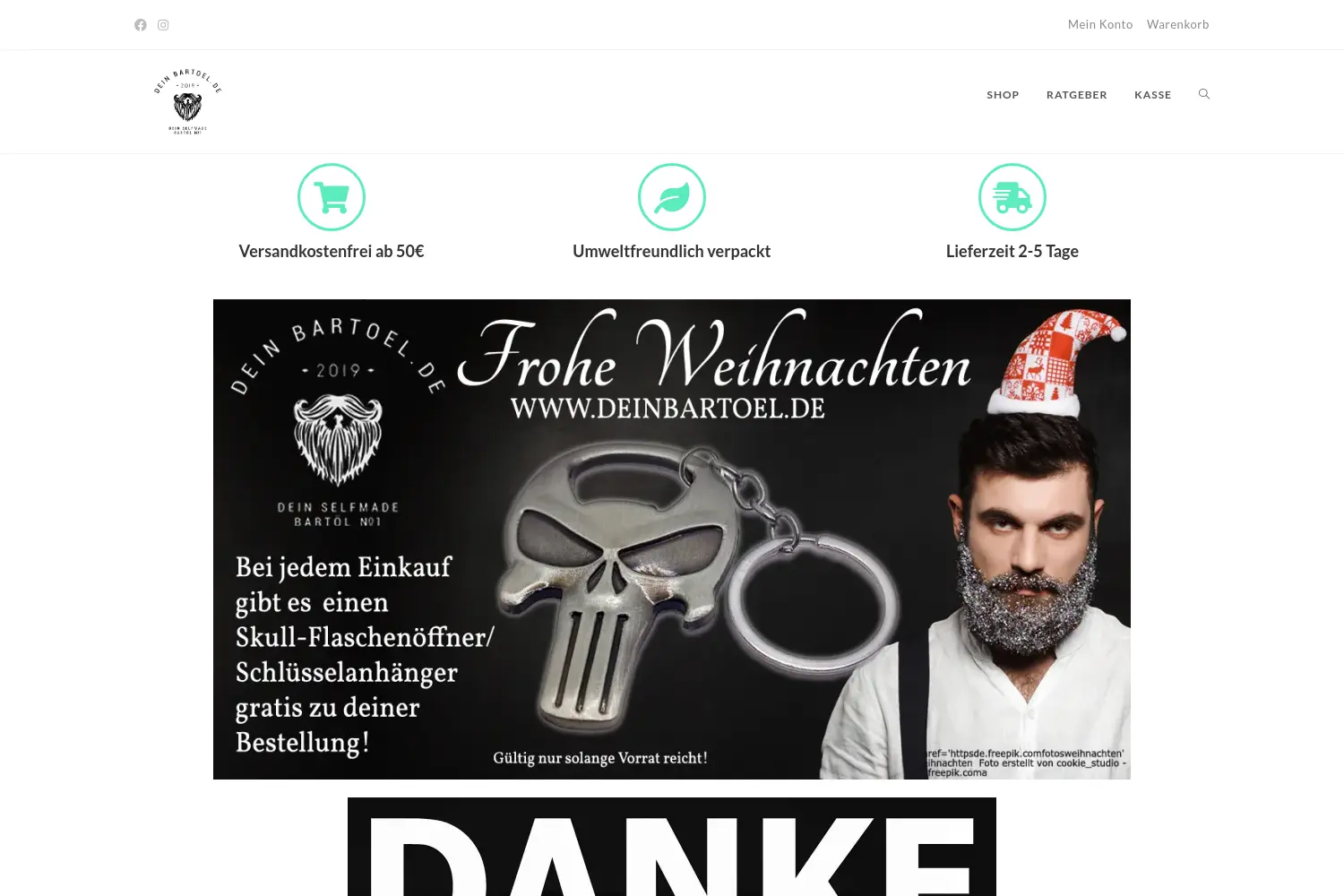The image size is (1344, 896).
Task: Switch to the Ratgeber section
Action: 1076,95
